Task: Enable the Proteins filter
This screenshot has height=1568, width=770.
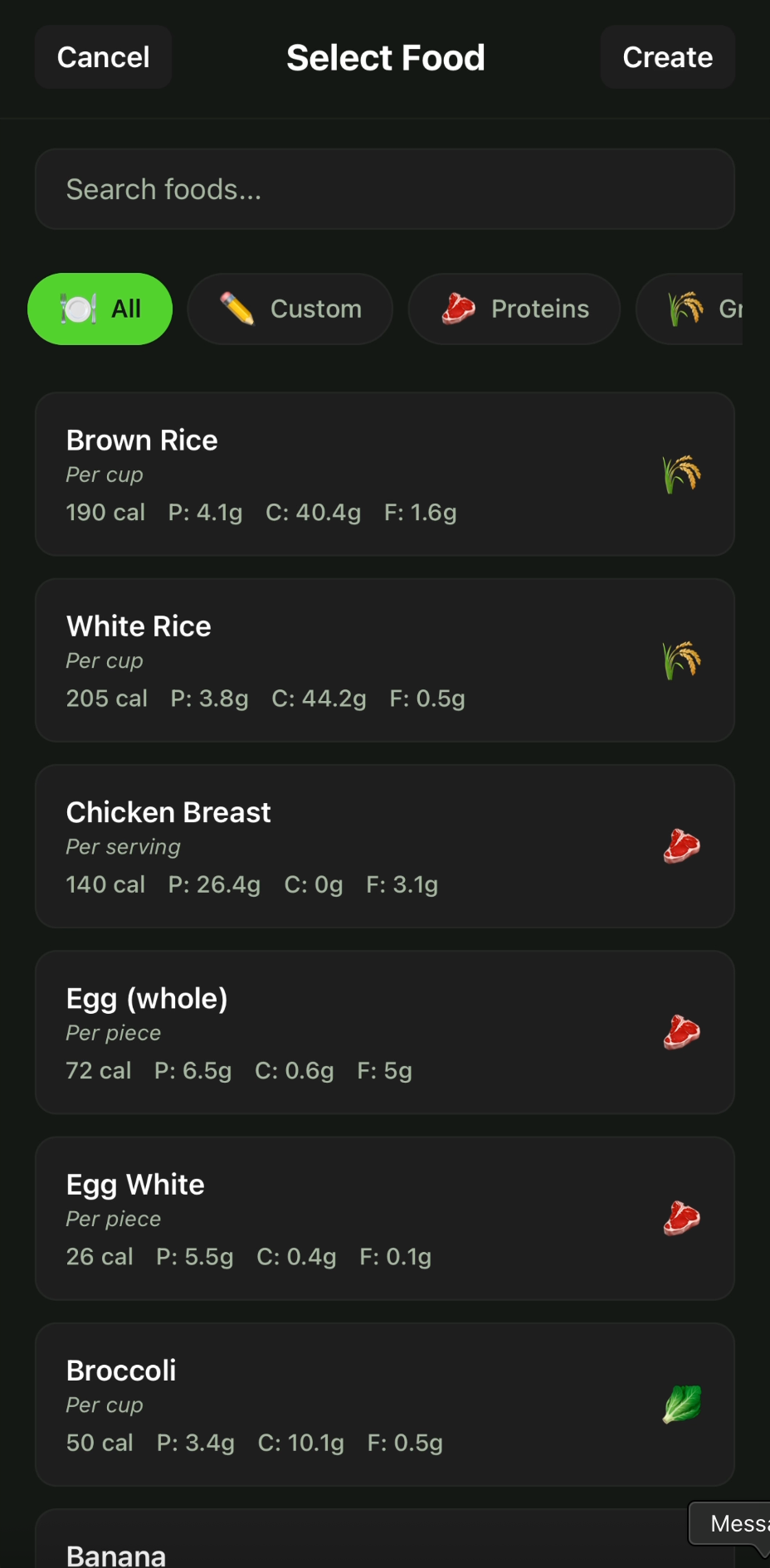Action: coord(514,308)
